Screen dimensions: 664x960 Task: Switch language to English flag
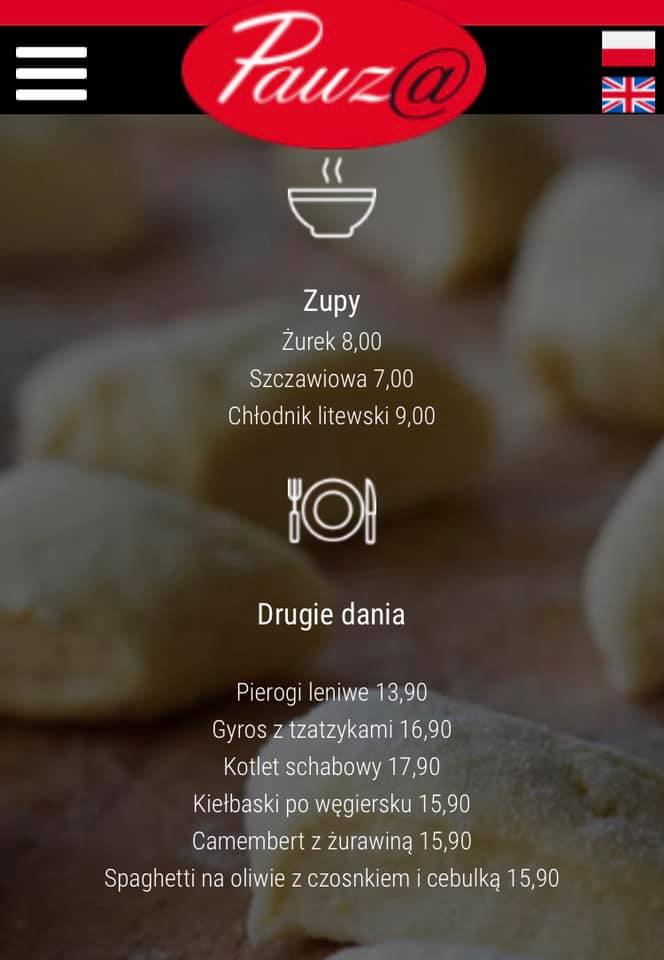coord(629,95)
